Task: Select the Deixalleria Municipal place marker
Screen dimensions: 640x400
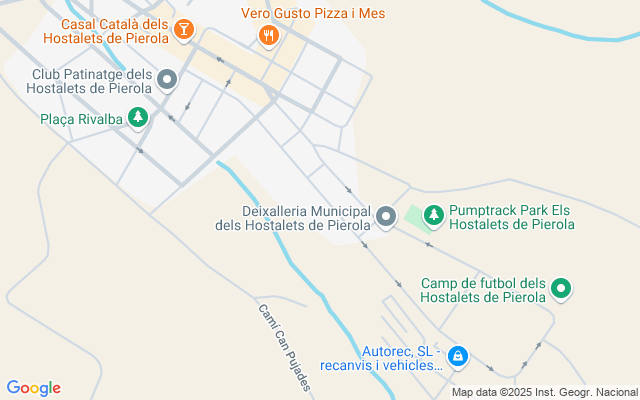Action: [x=386, y=216]
